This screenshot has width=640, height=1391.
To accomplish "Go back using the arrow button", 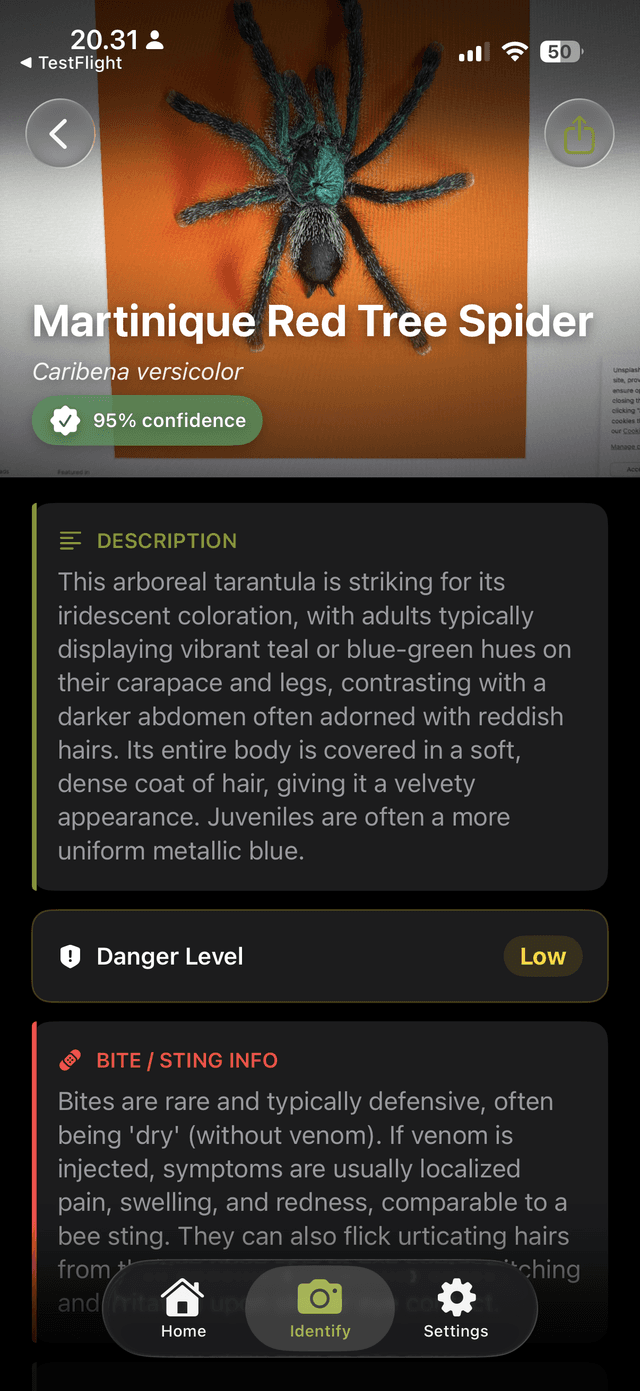I will pos(60,134).
